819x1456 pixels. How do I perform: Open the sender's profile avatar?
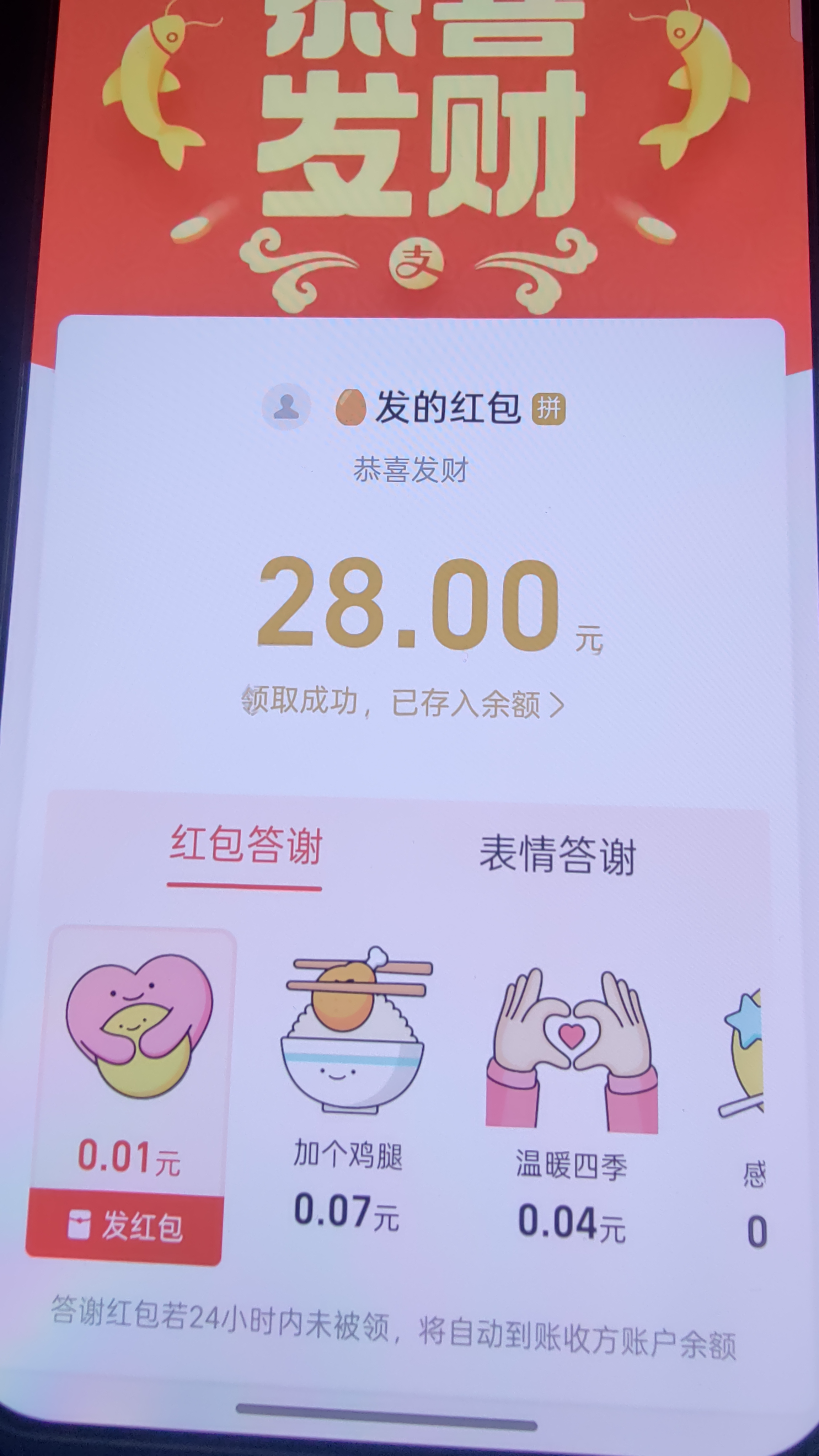[x=287, y=407]
